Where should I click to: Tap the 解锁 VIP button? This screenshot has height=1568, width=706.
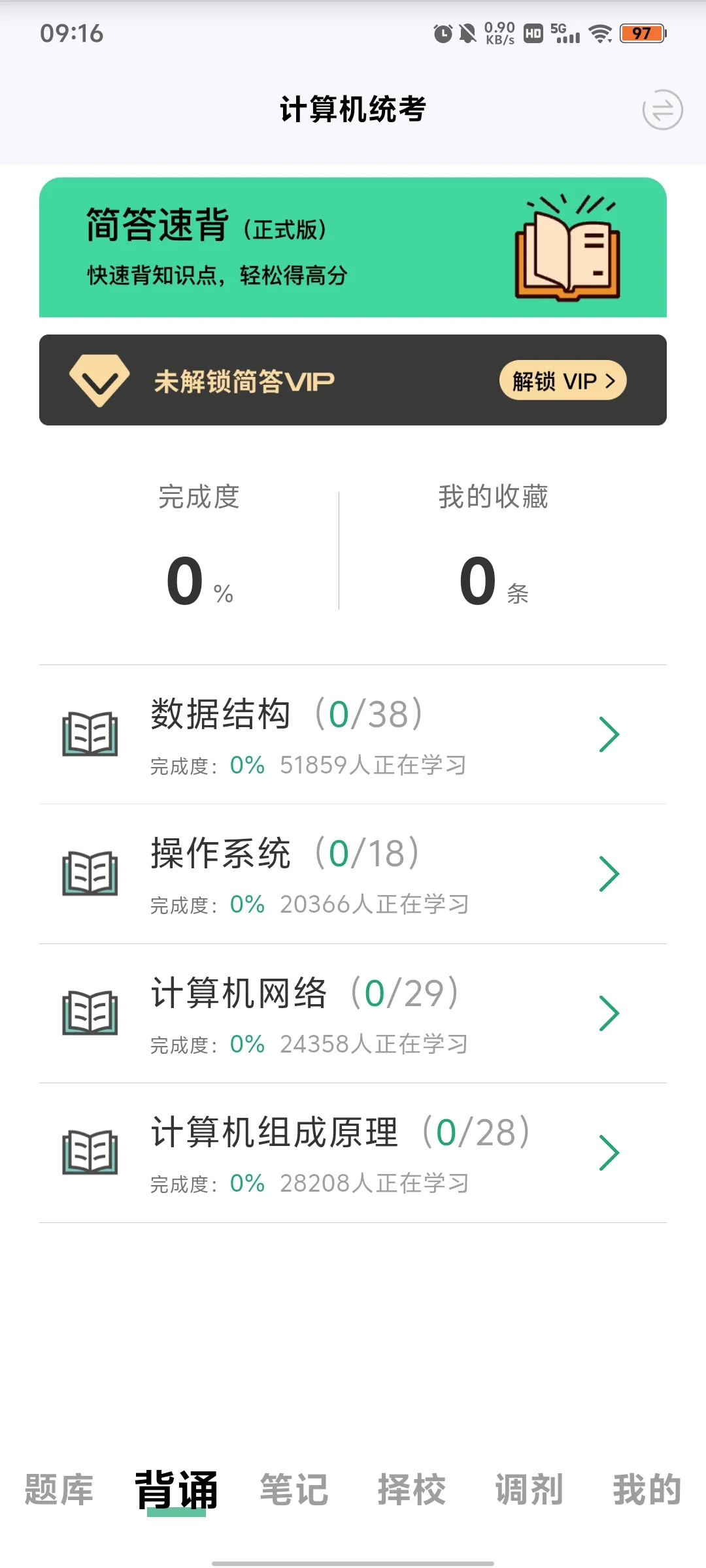coord(563,380)
